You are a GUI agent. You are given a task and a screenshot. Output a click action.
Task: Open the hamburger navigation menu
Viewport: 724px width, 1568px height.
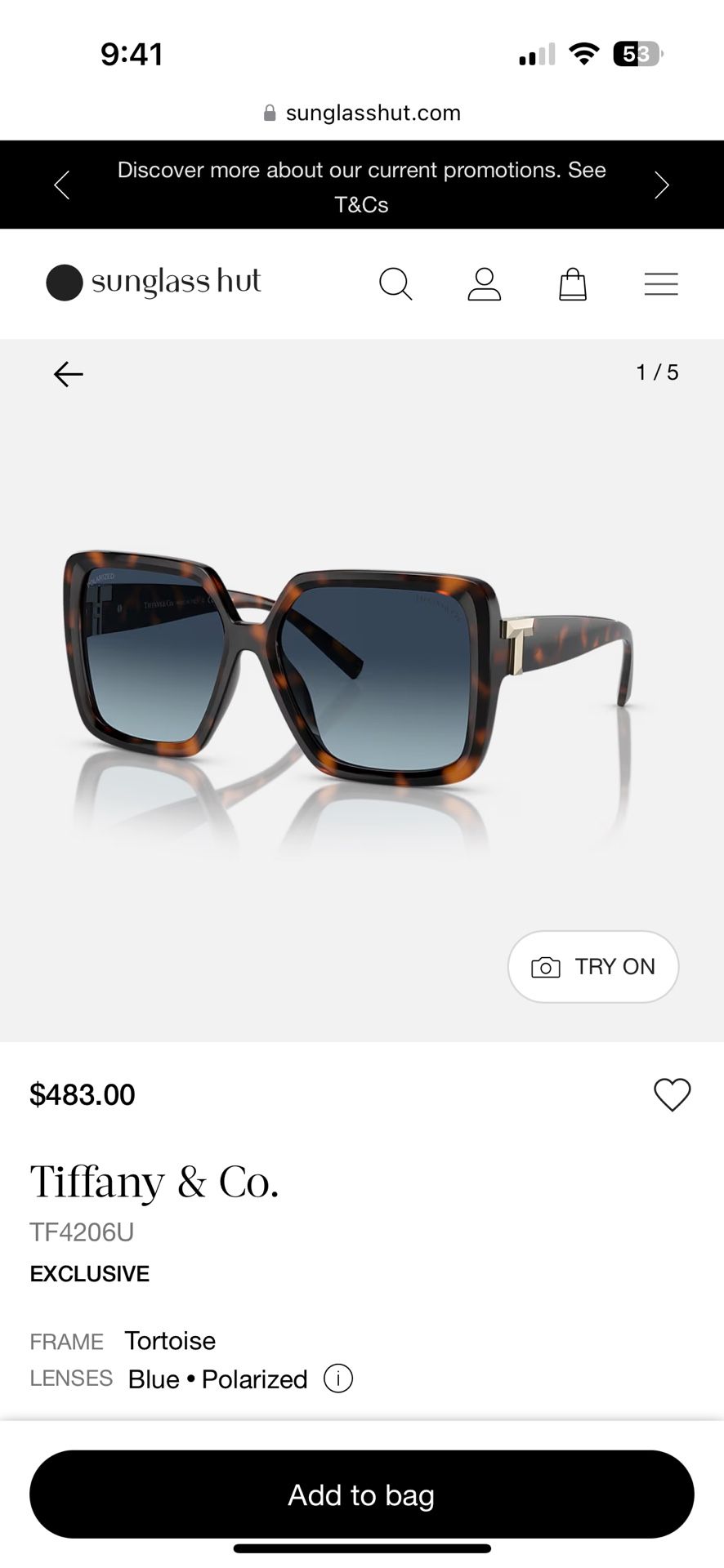661,283
